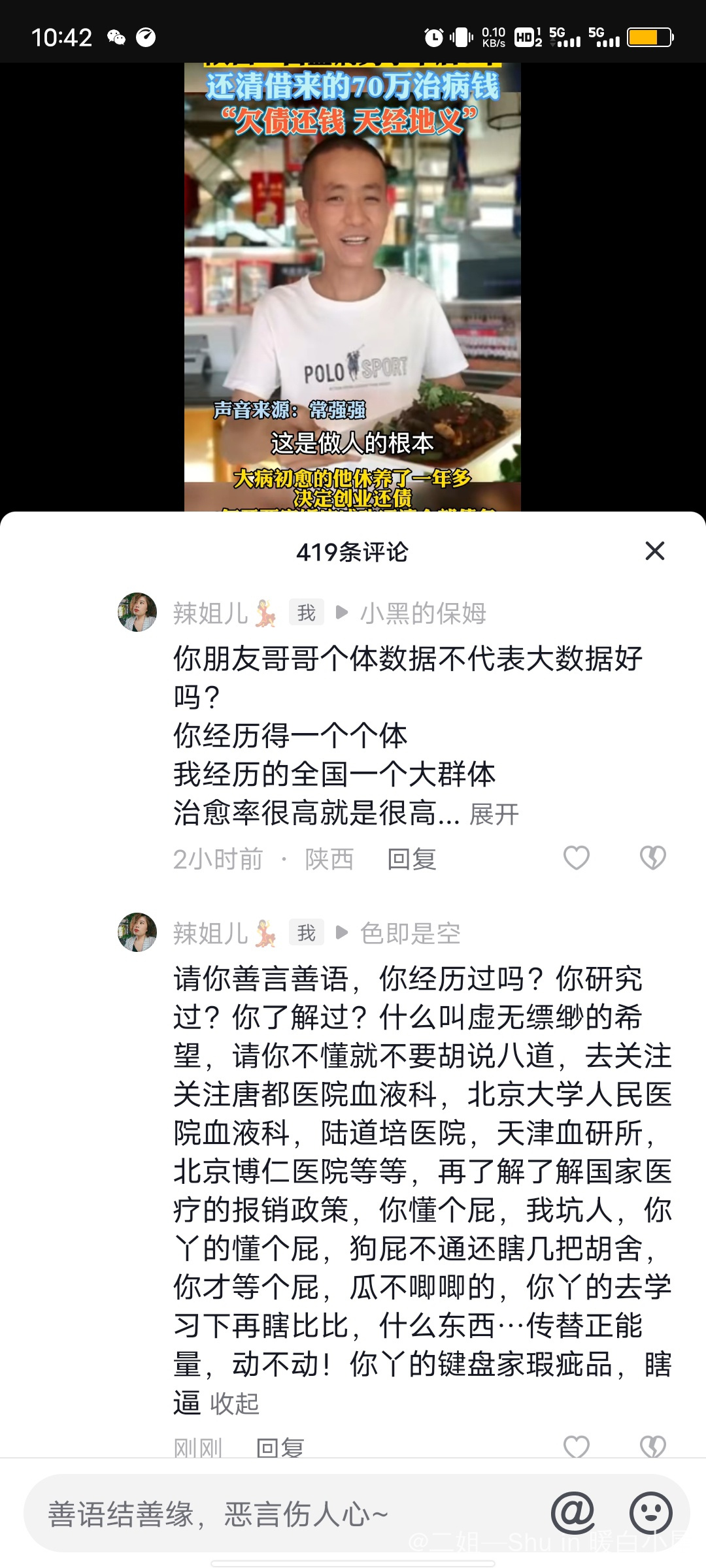Mention someone with the @ icon
The image size is (706, 1568).
tap(573, 1512)
